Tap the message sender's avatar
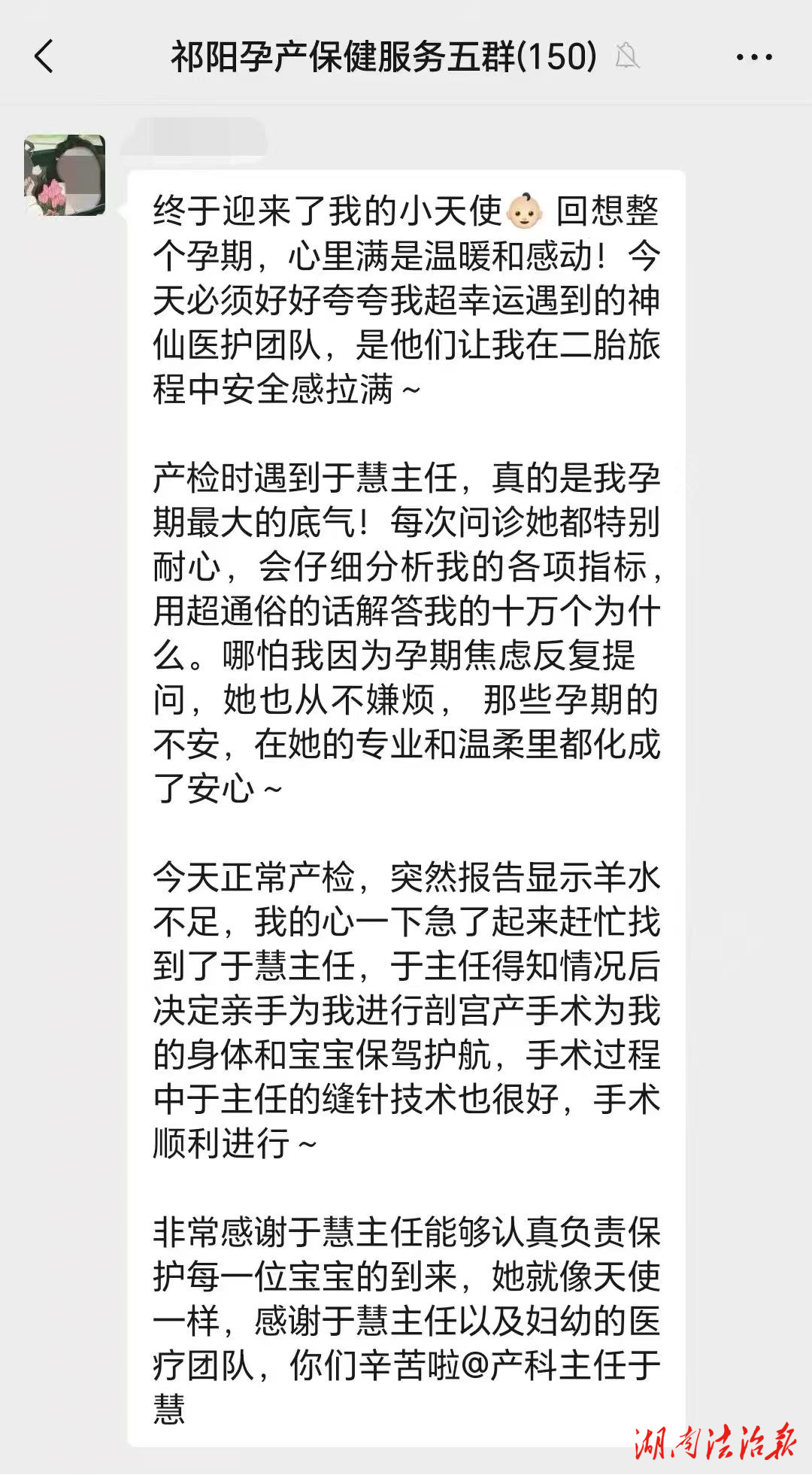The width and height of the screenshot is (812, 1475). [65, 175]
